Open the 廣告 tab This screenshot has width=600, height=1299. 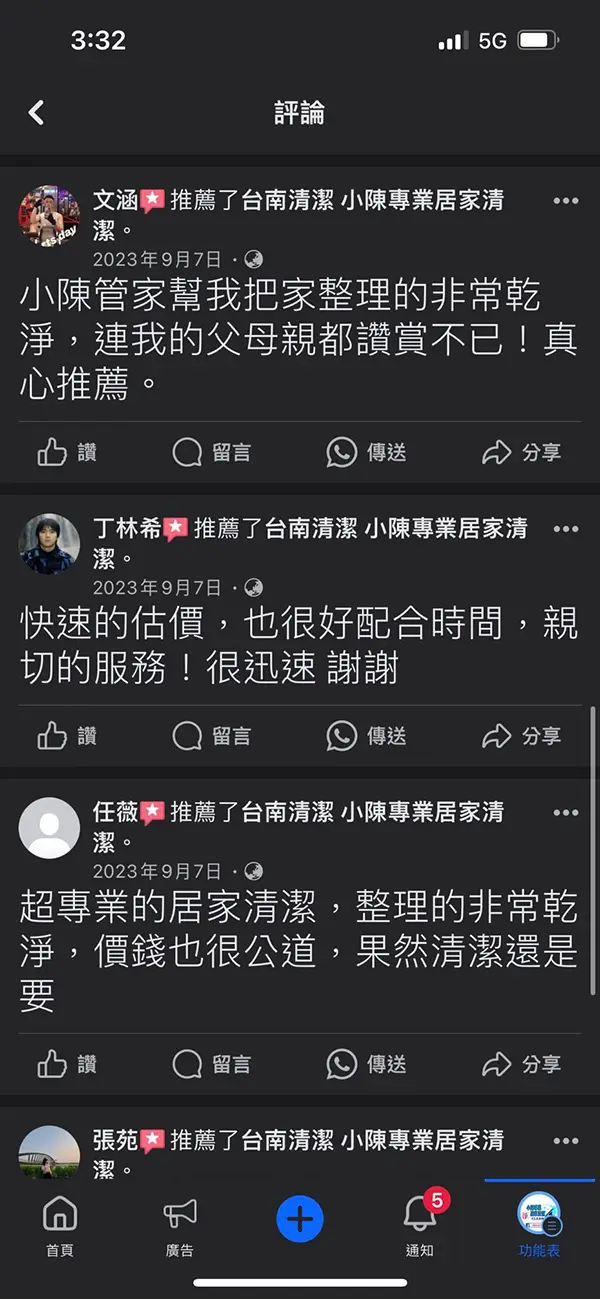180,1227
